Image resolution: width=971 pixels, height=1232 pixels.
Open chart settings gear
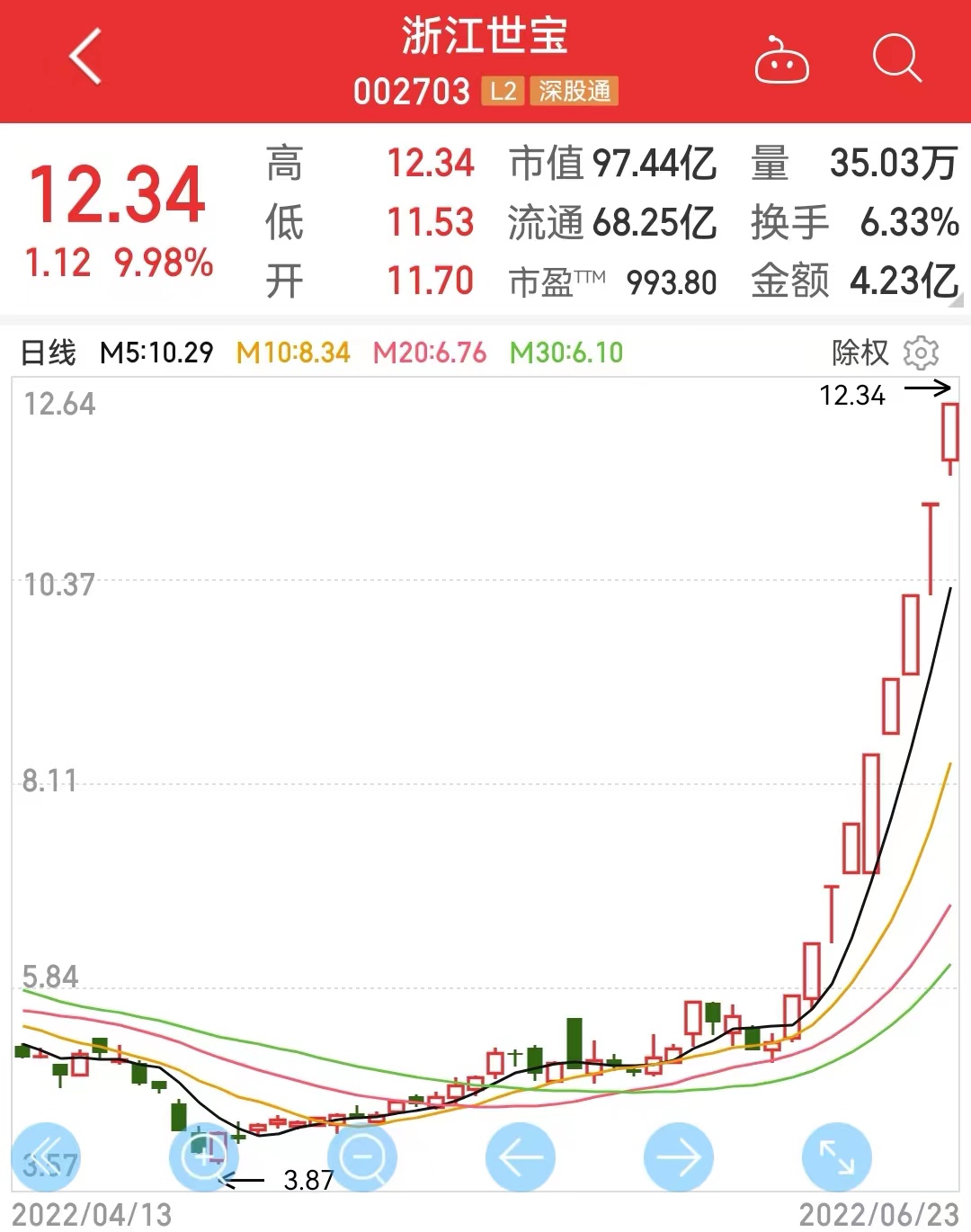point(921,353)
